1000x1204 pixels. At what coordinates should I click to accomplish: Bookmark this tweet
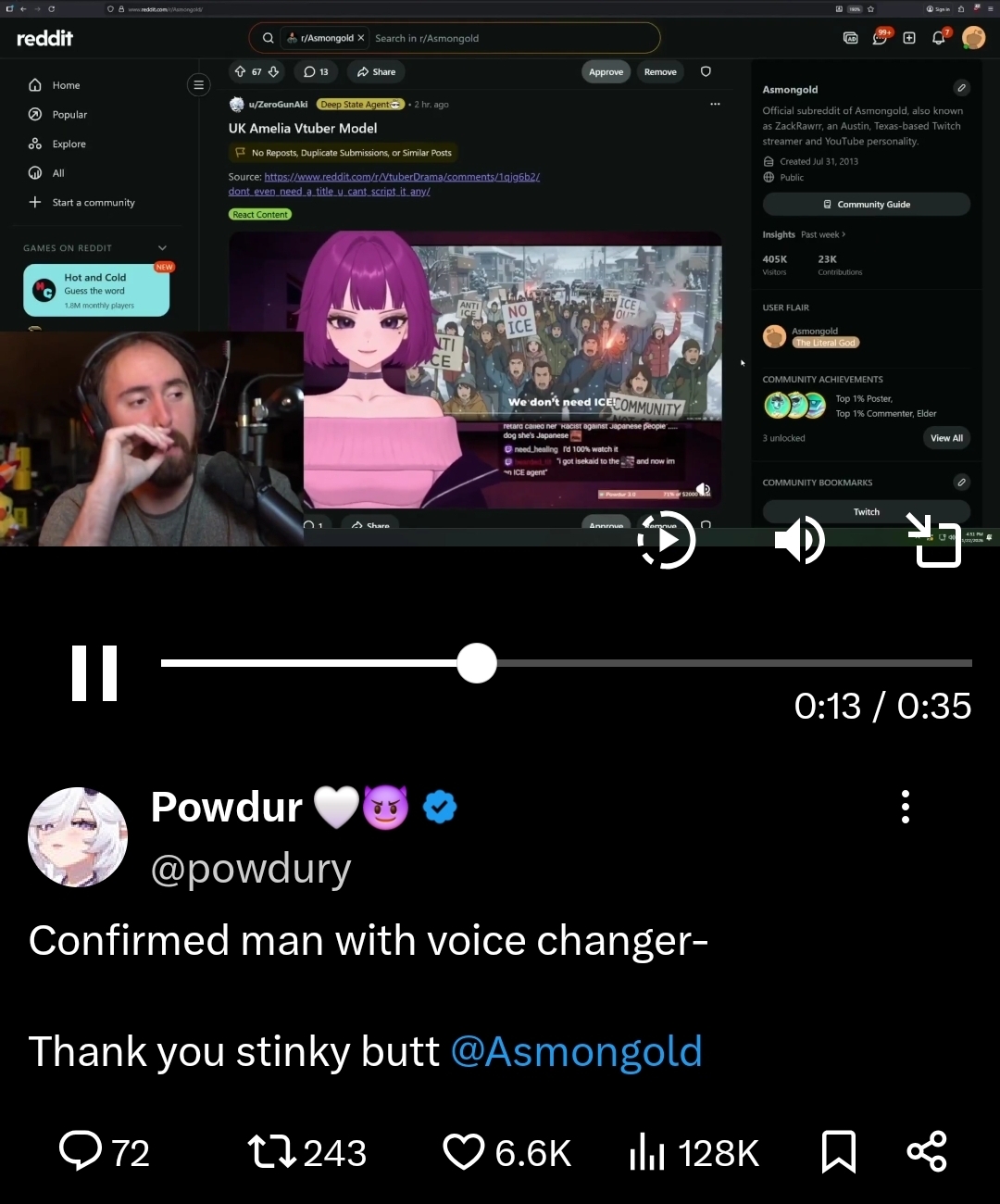(838, 1151)
